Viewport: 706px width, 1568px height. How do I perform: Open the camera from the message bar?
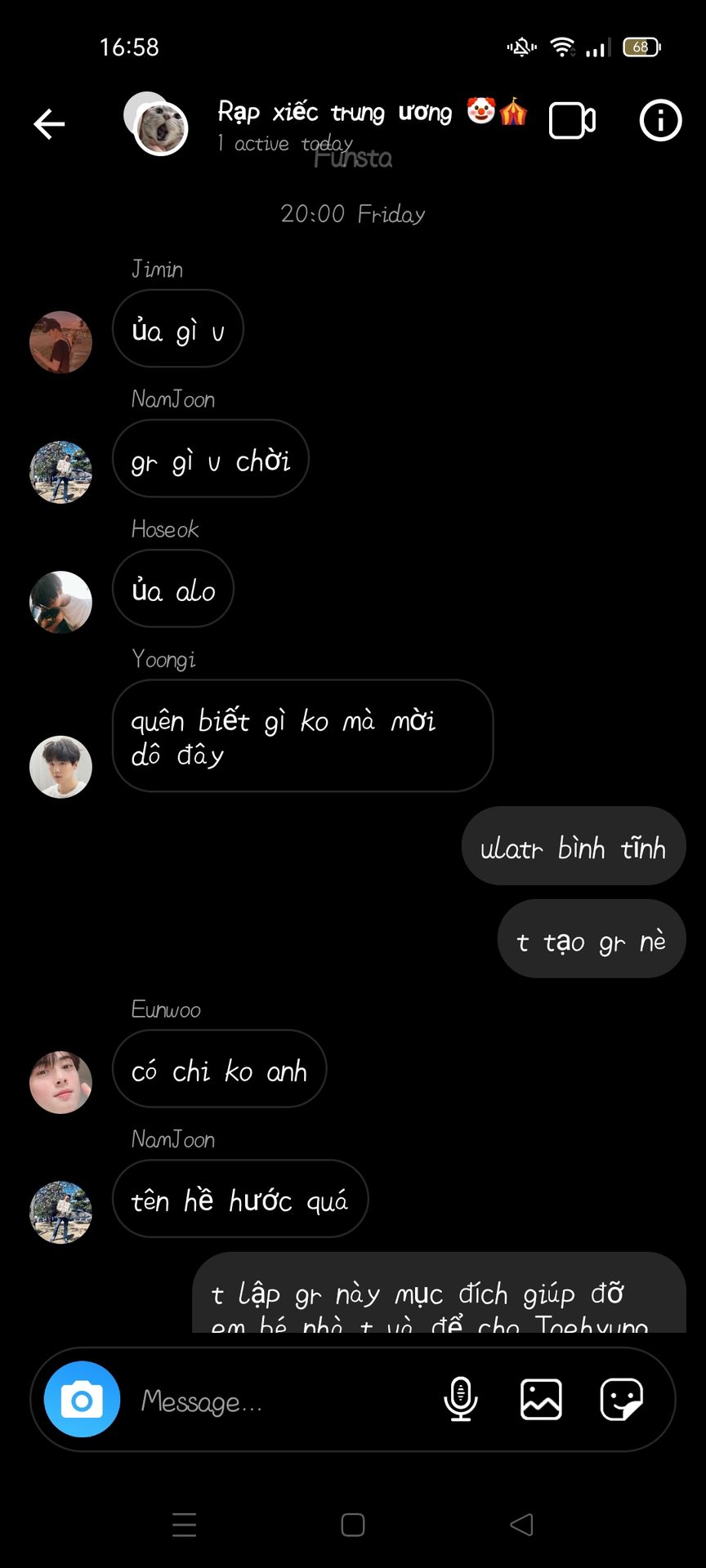(82, 1399)
